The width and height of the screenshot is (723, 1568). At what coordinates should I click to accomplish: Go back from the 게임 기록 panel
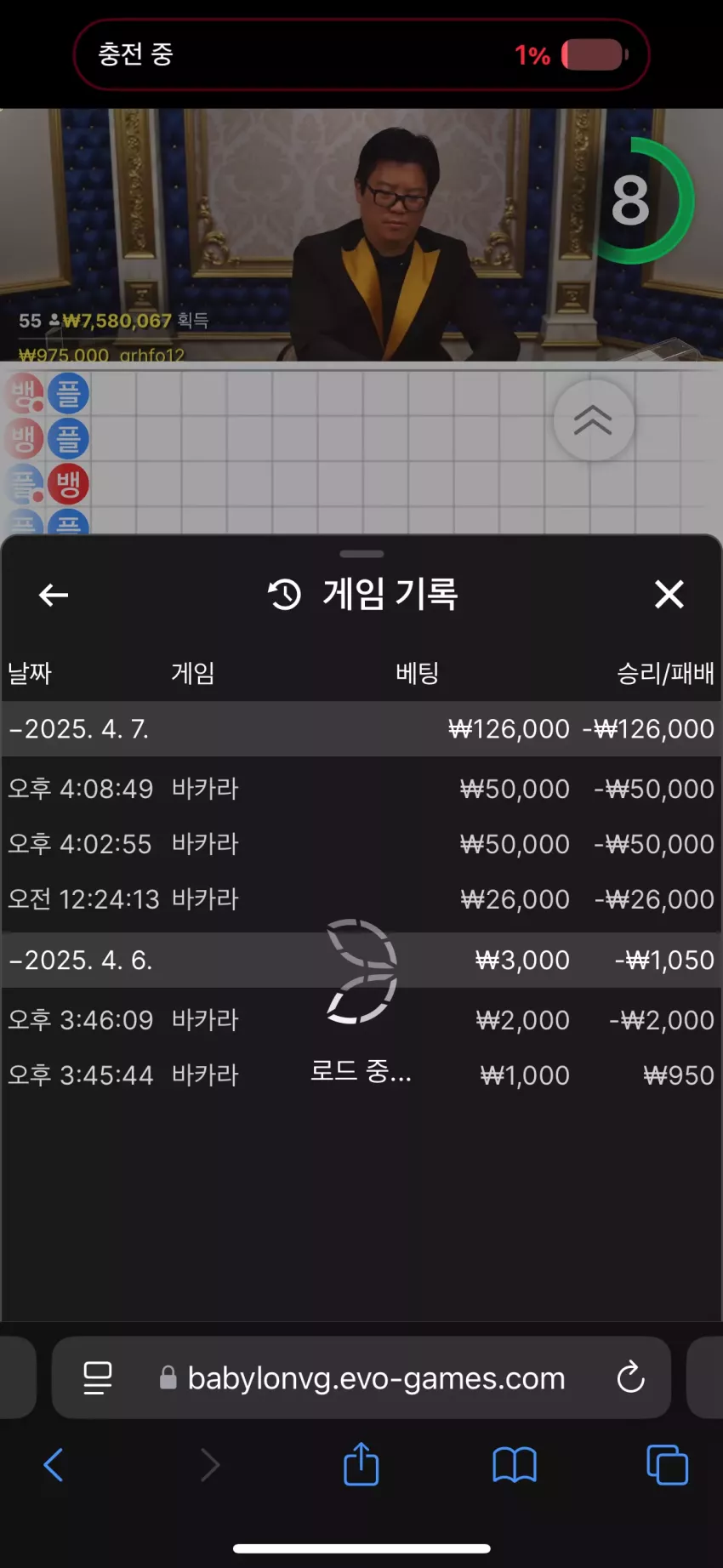click(54, 595)
